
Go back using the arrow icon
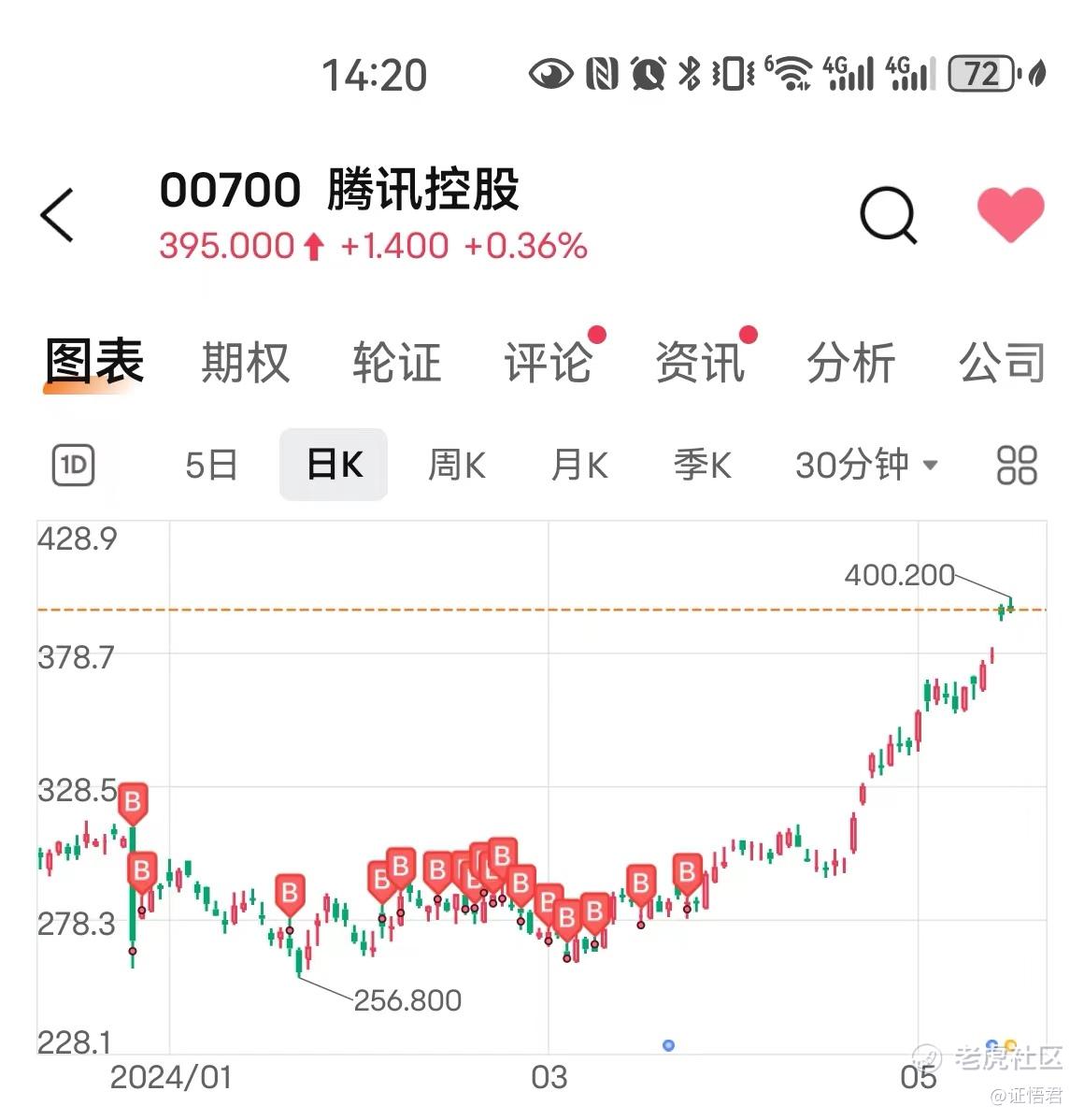pyautogui.click(x=57, y=215)
